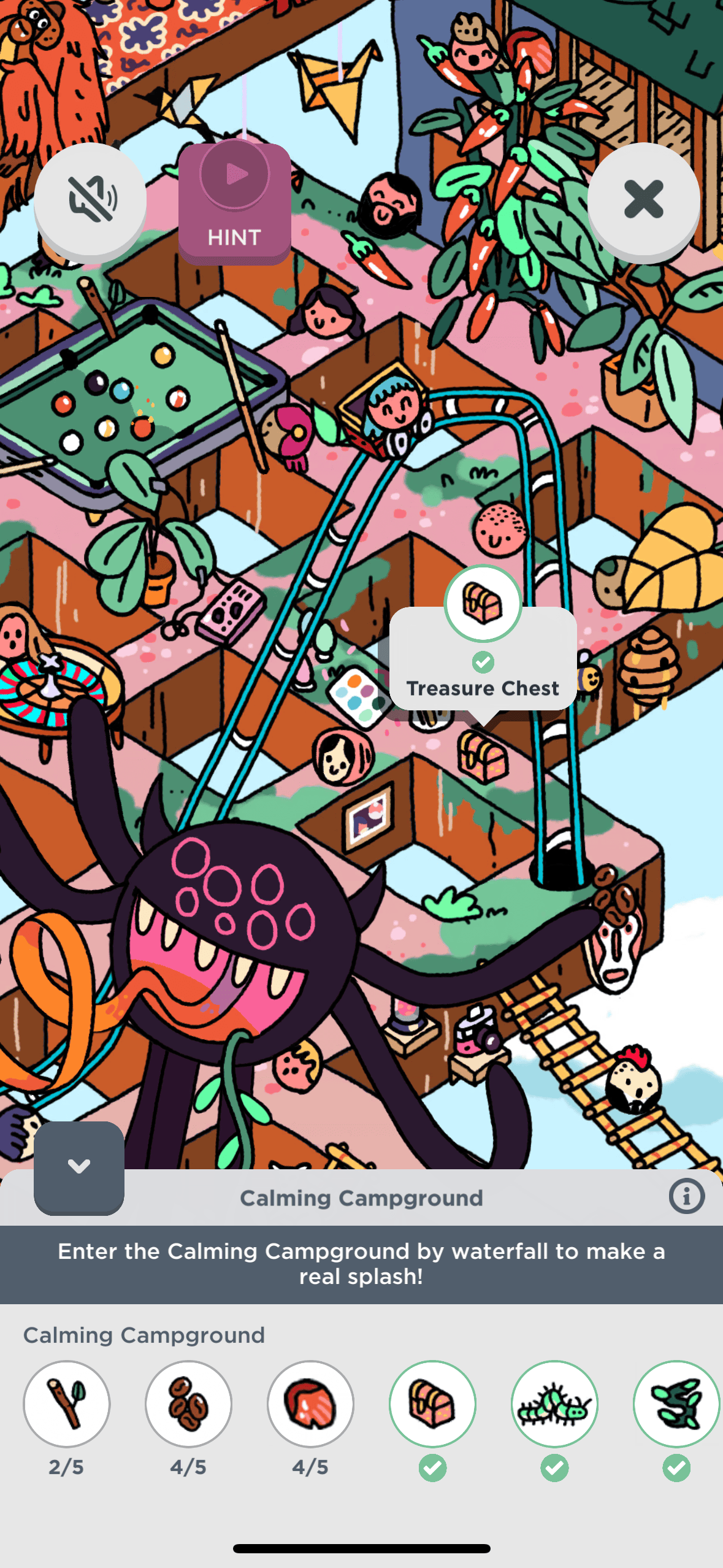The width and height of the screenshot is (723, 1568).
Task: Close the game with the X button
Action: click(643, 199)
